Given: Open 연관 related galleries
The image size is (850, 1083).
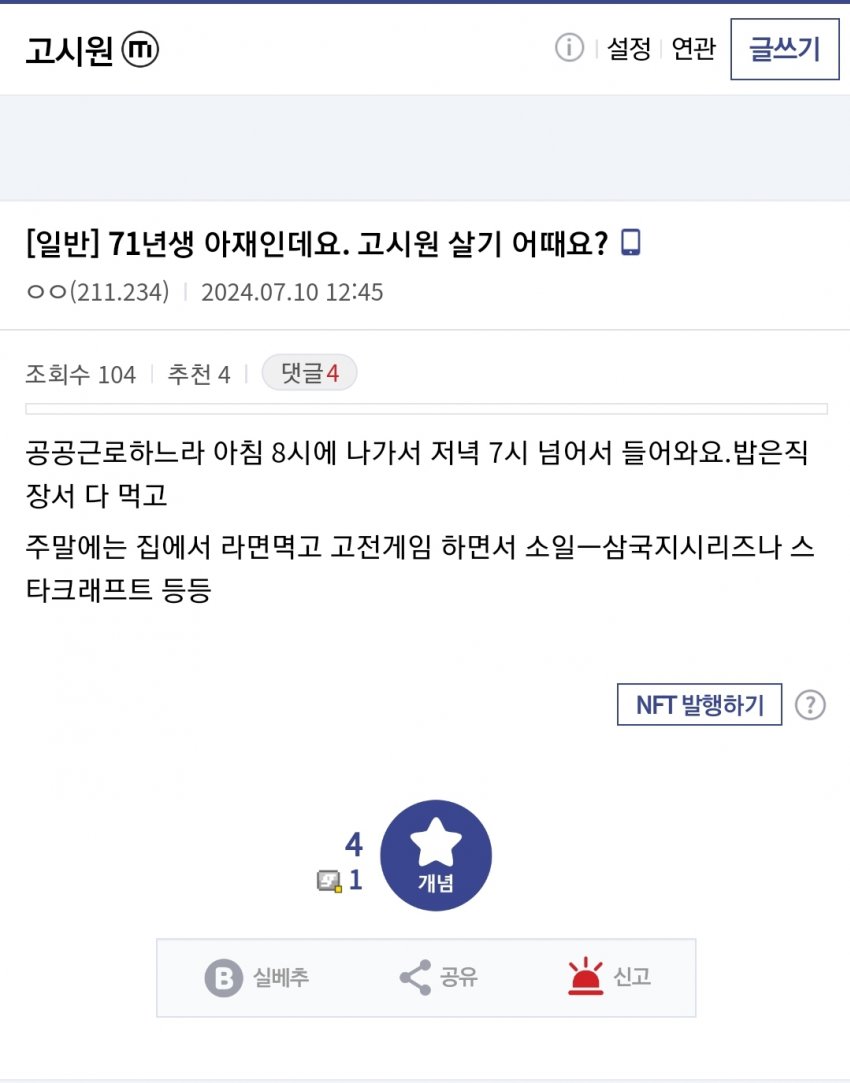Looking at the screenshot, I should click(x=694, y=49).
